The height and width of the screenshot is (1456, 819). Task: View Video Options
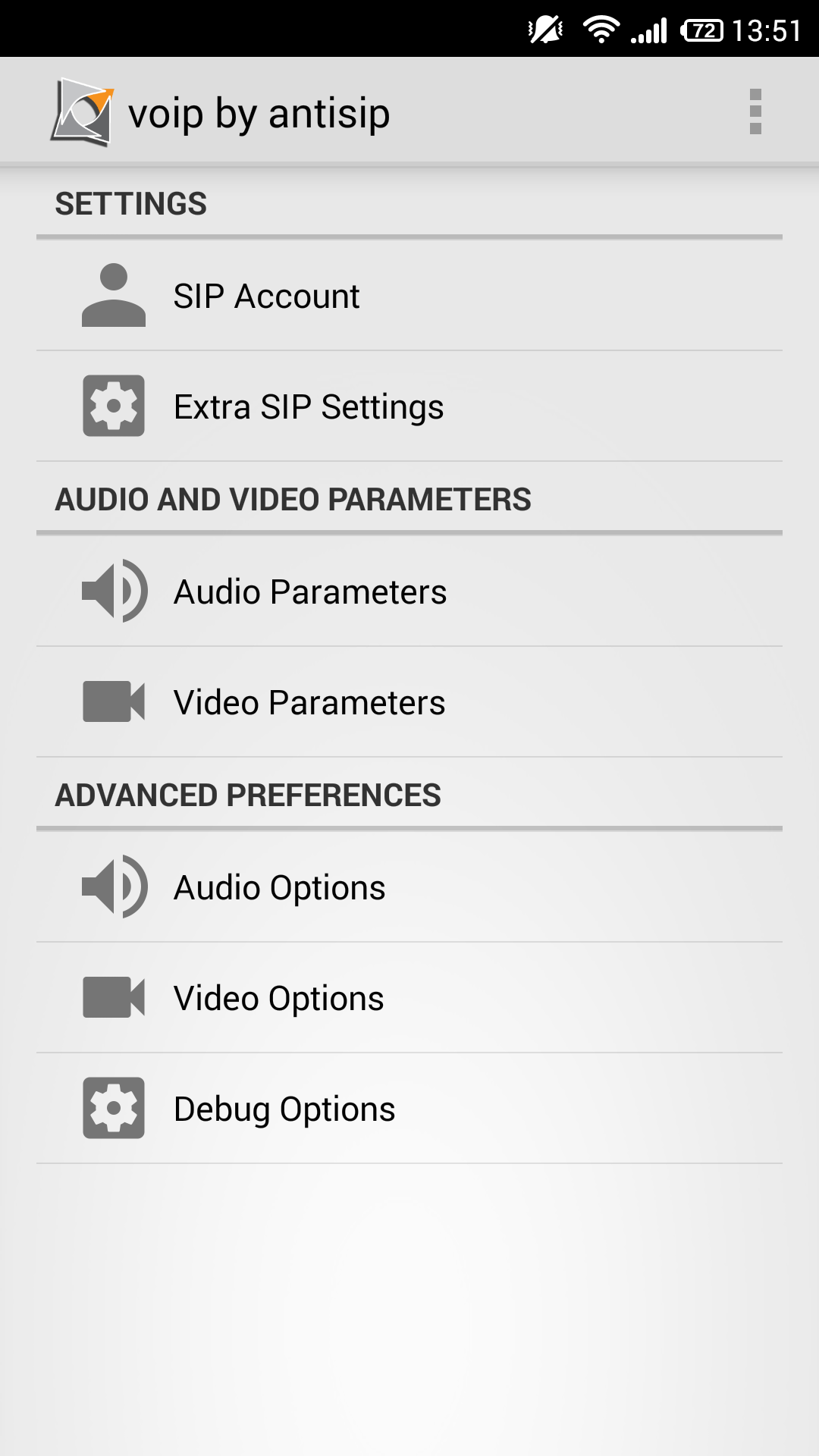pyautogui.click(x=409, y=998)
